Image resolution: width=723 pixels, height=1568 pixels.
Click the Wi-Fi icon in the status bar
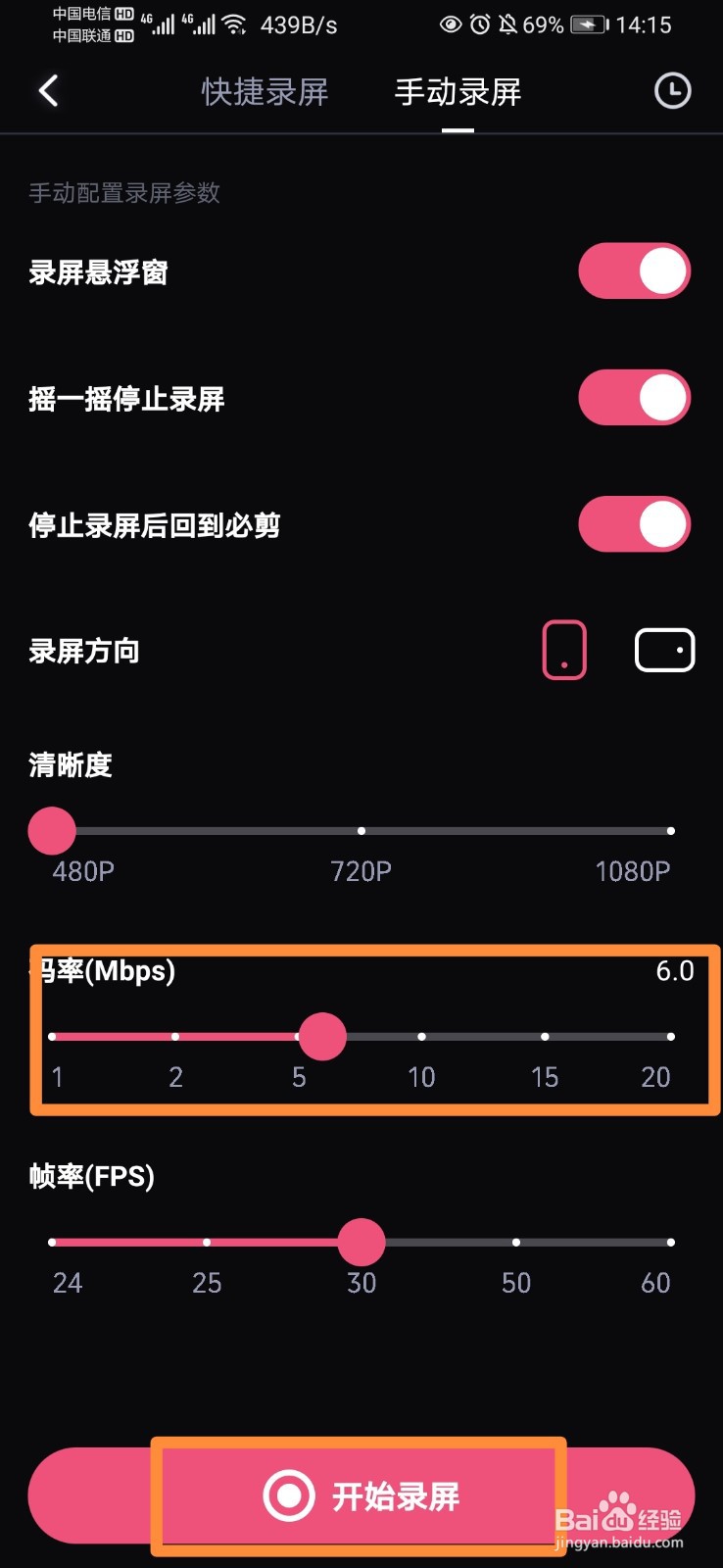(233, 24)
